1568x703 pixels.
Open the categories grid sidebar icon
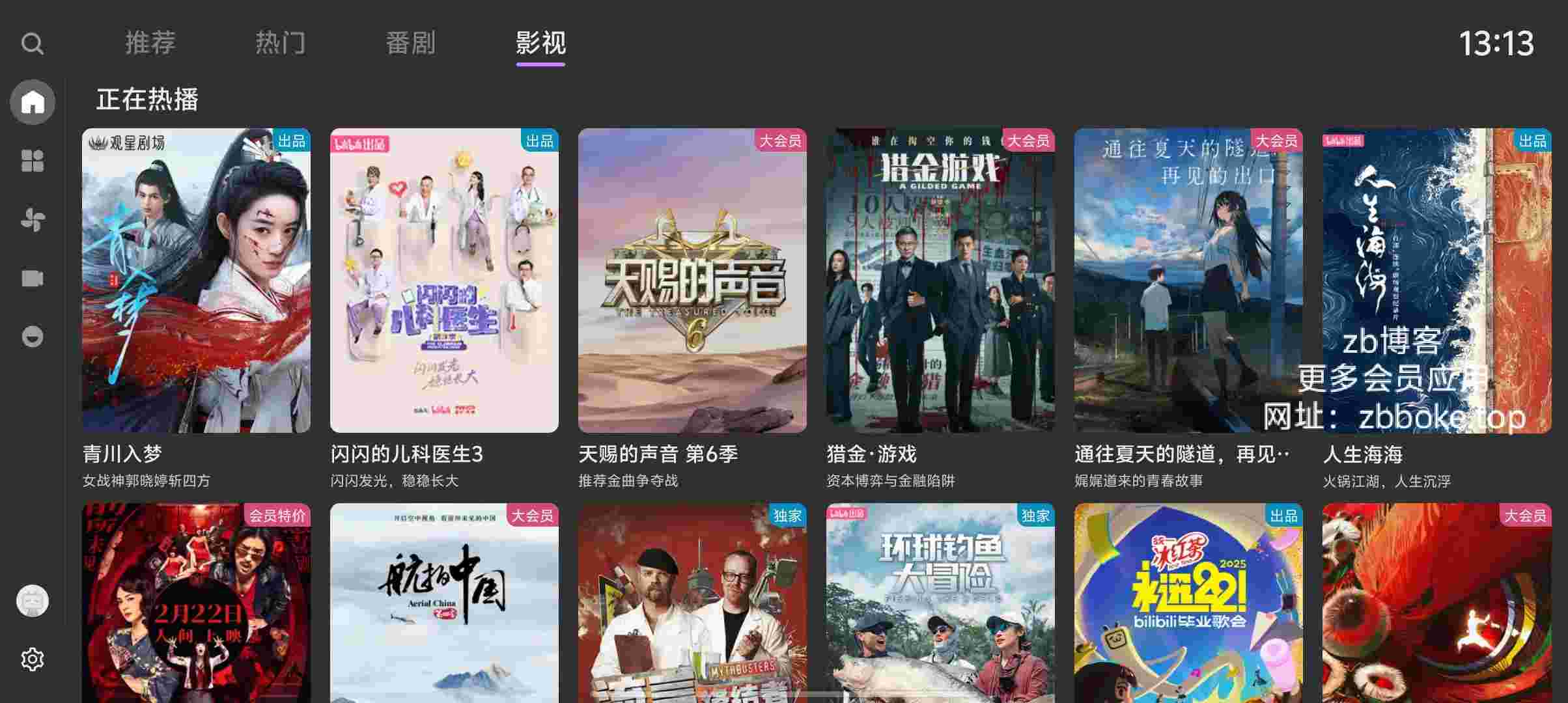[x=33, y=161]
